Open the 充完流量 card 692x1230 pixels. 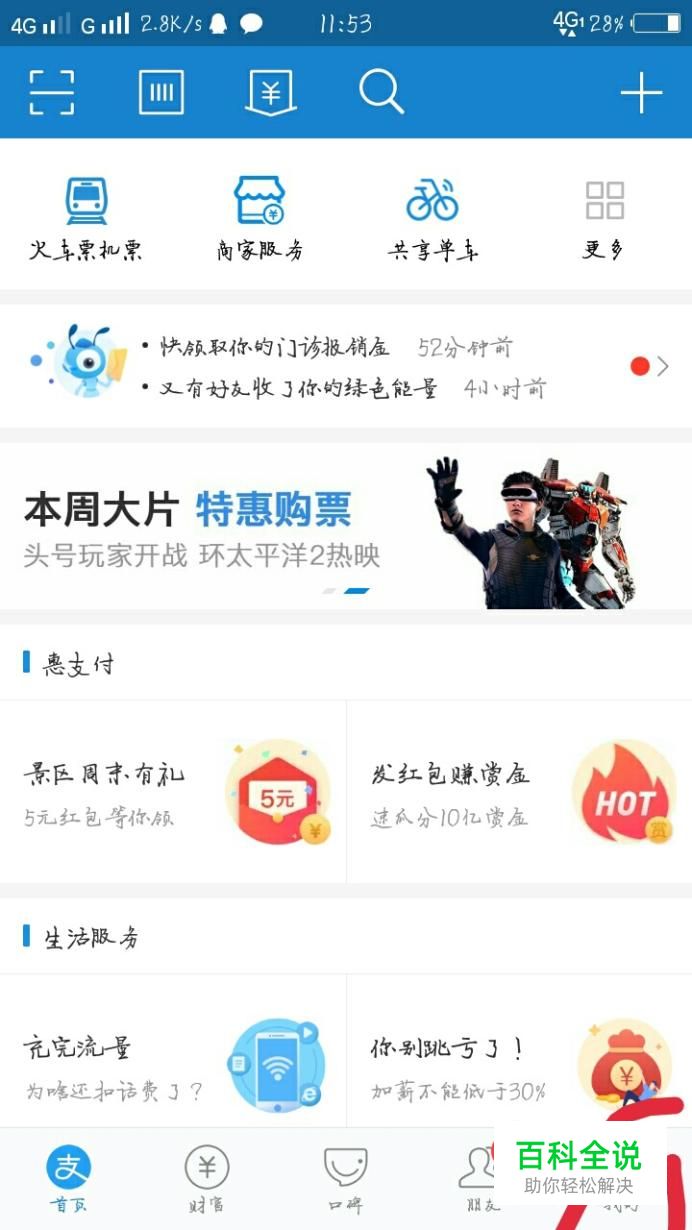tap(173, 1065)
